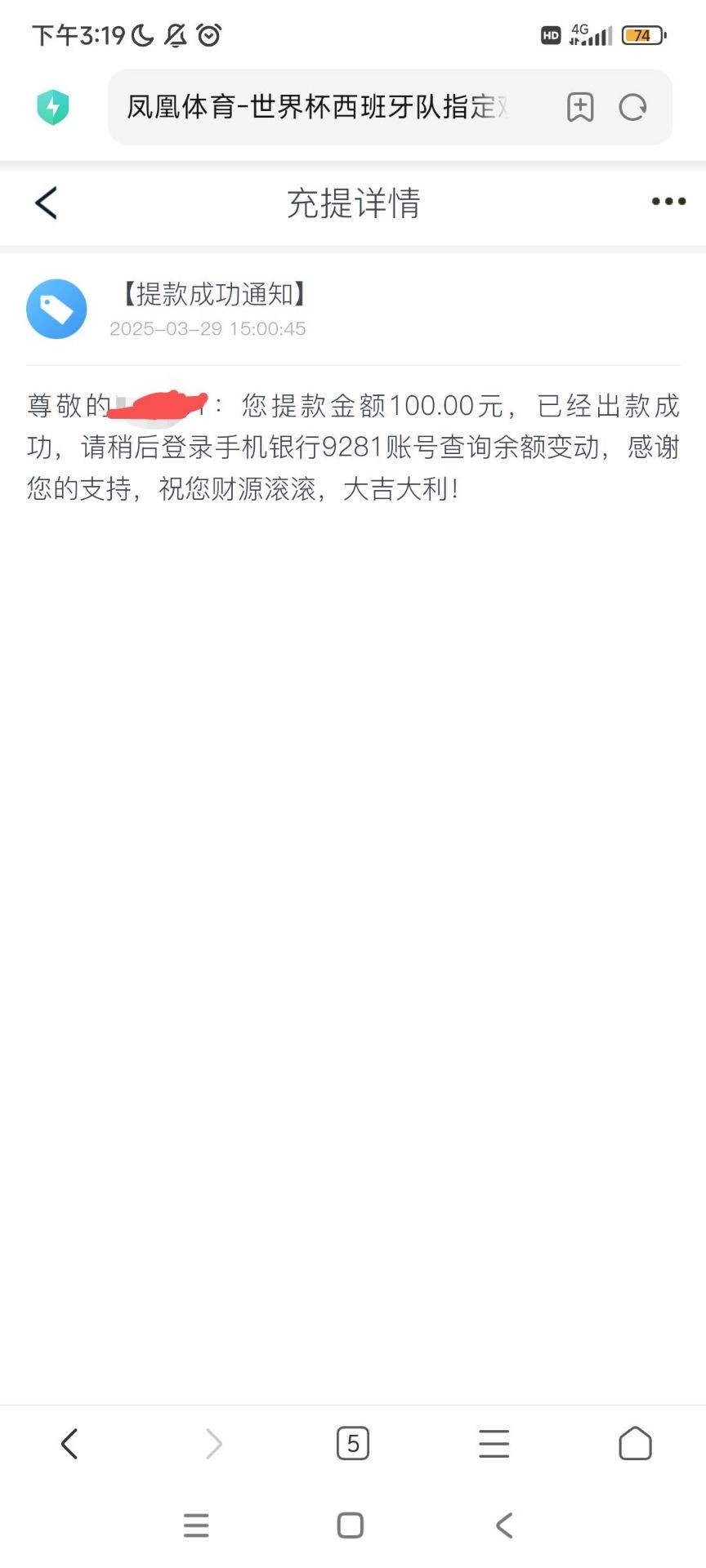This screenshot has width=706, height=1568.
Task: Navigate back in the browser toolbar
Action: coord(69,1443)
